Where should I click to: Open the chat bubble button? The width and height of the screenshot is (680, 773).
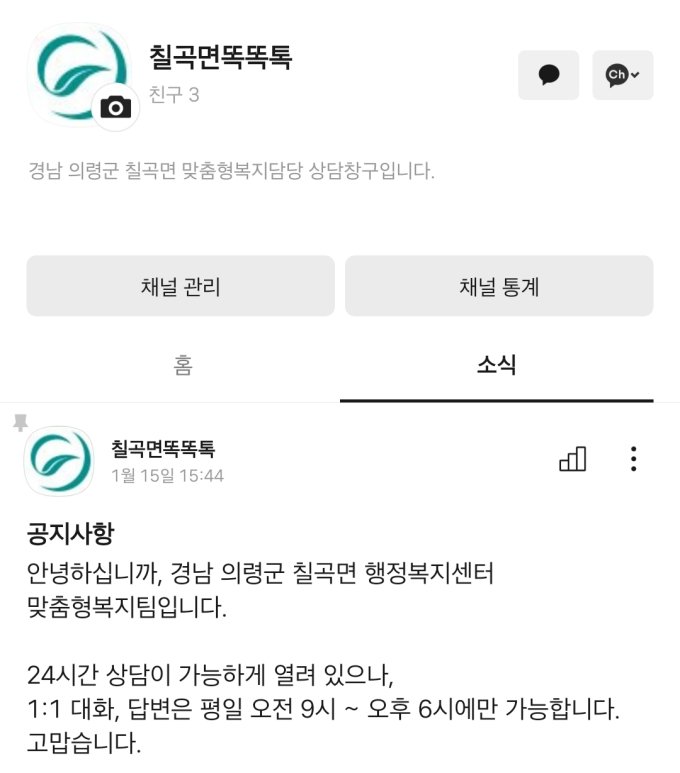(548, 75)
